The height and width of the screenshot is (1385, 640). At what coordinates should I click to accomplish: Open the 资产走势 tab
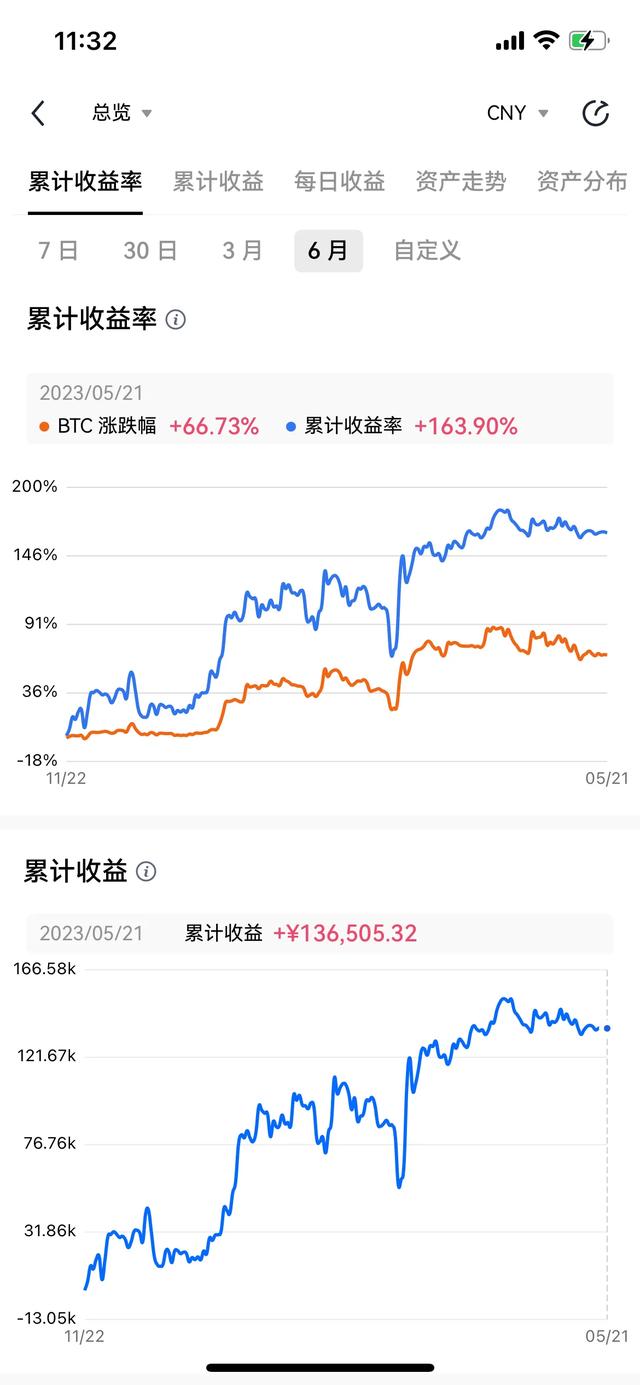pos(460,181)
